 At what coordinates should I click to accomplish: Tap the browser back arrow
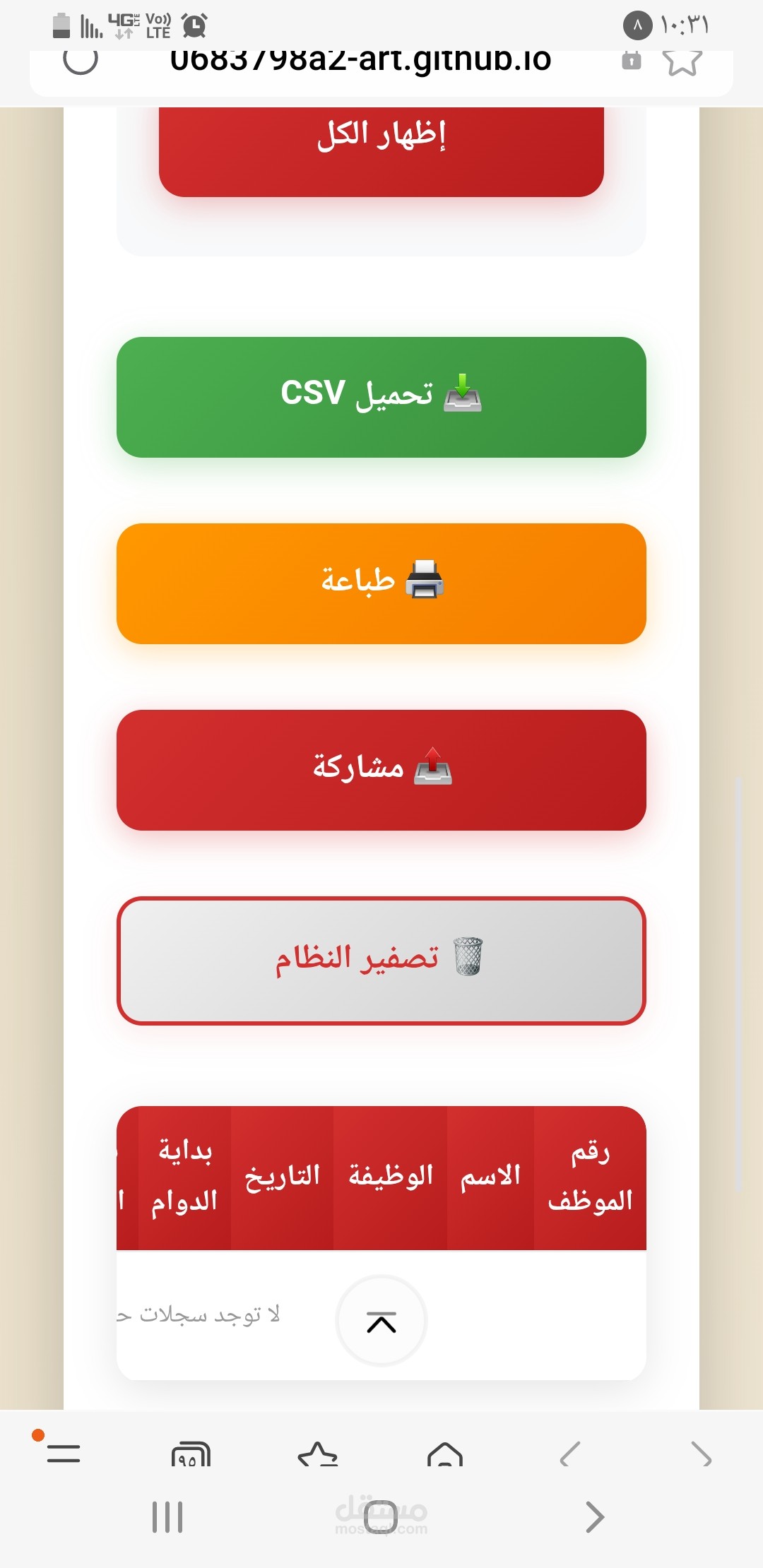[x=571, y=1453]
